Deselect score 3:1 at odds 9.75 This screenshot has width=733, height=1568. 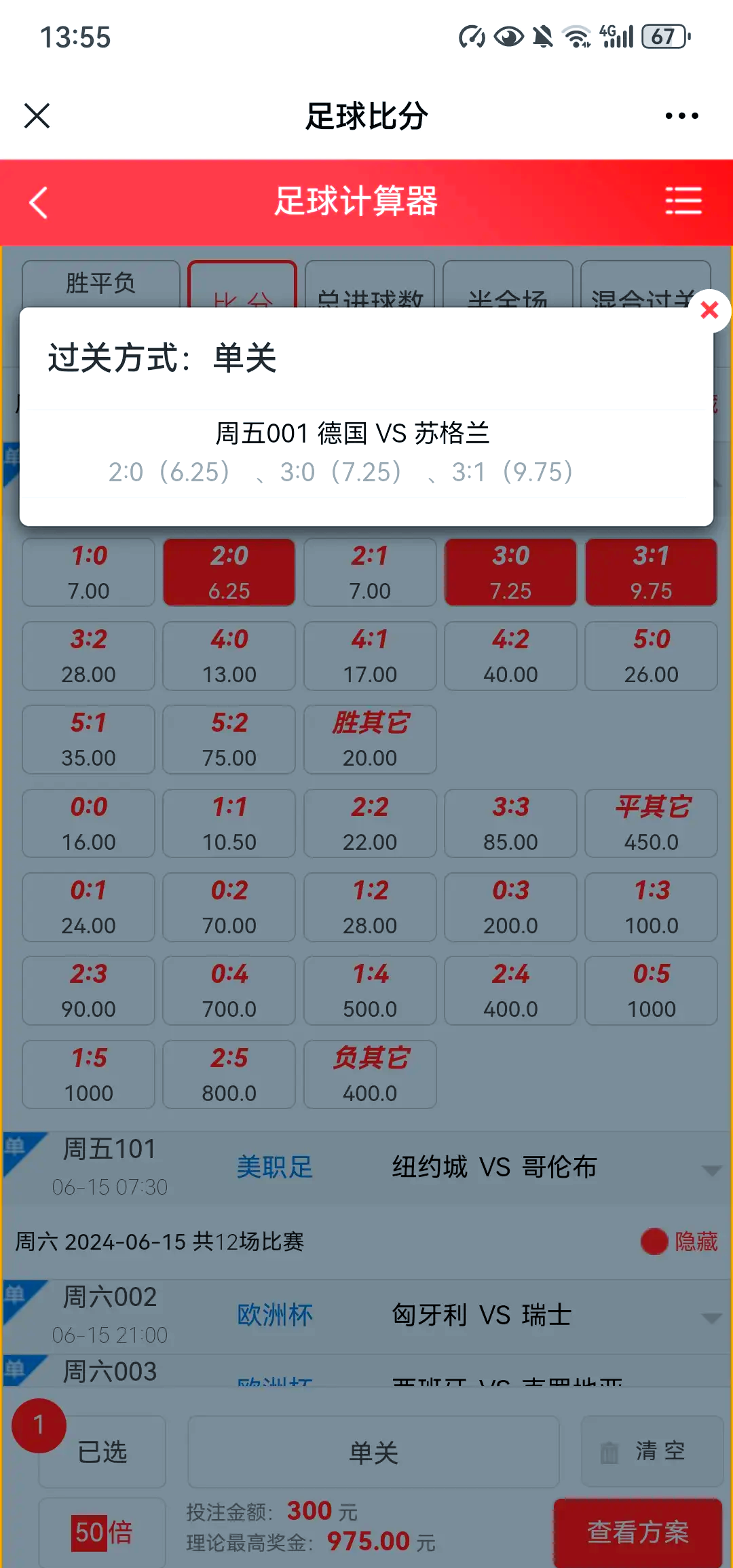point(651,572)
